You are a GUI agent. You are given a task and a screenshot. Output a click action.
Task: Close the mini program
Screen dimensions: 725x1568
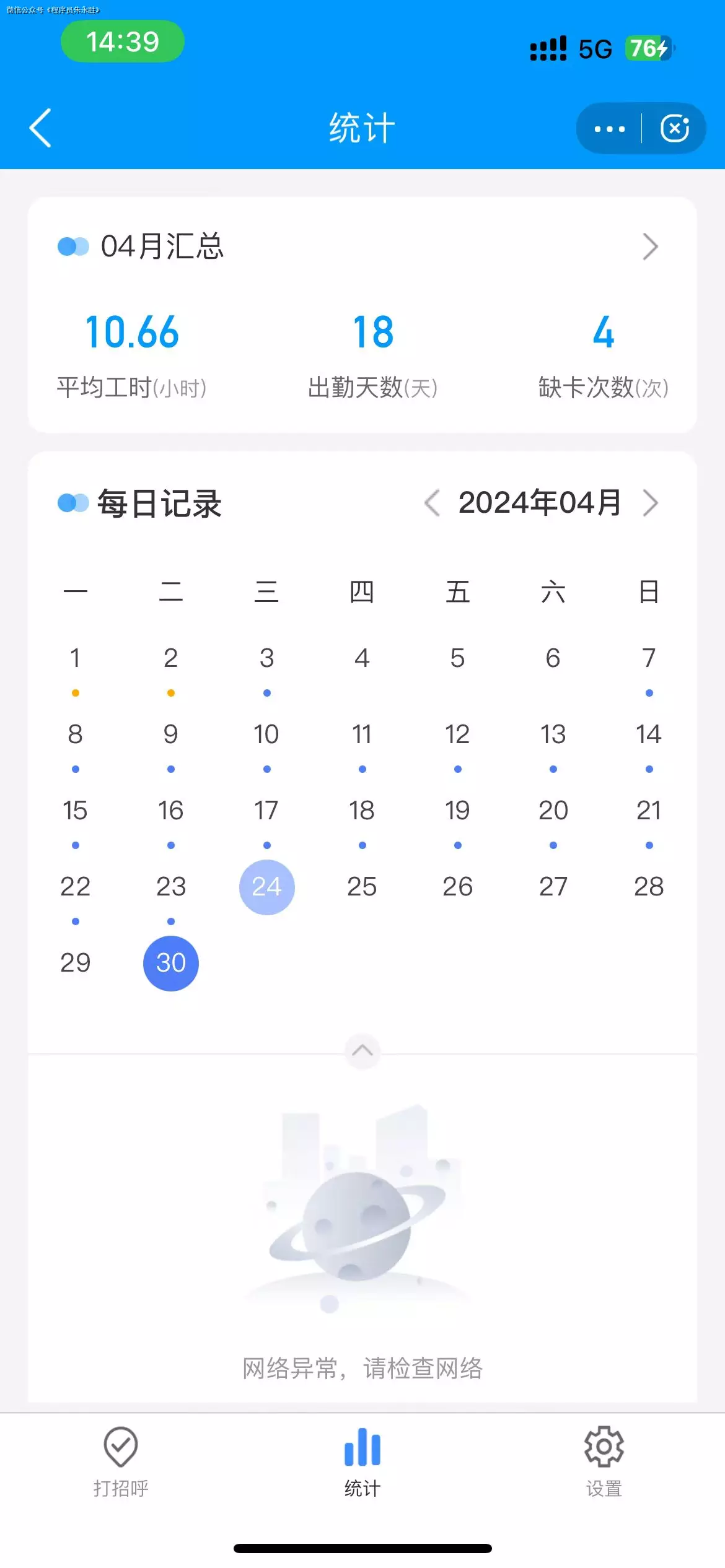674,129
